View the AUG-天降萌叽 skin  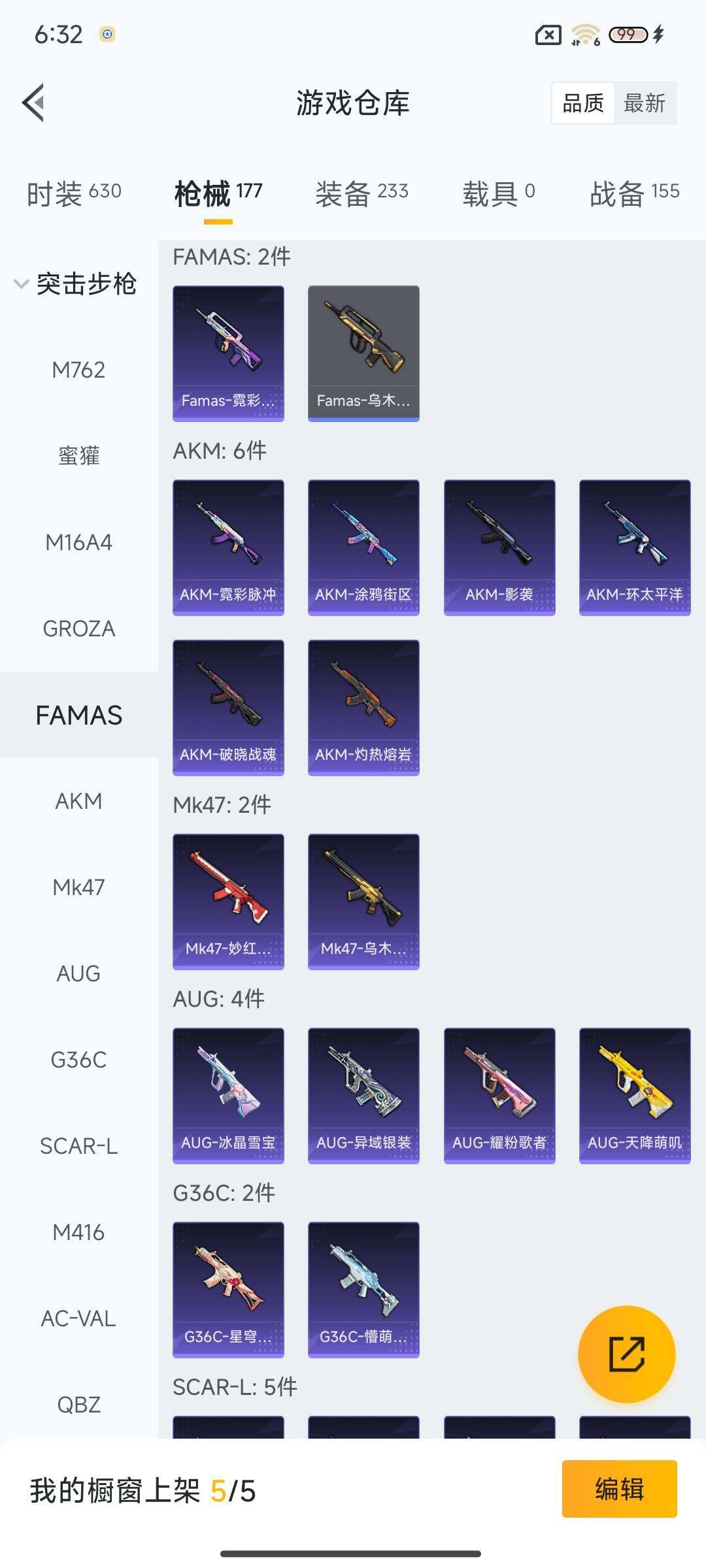[x=635, y=1096]
